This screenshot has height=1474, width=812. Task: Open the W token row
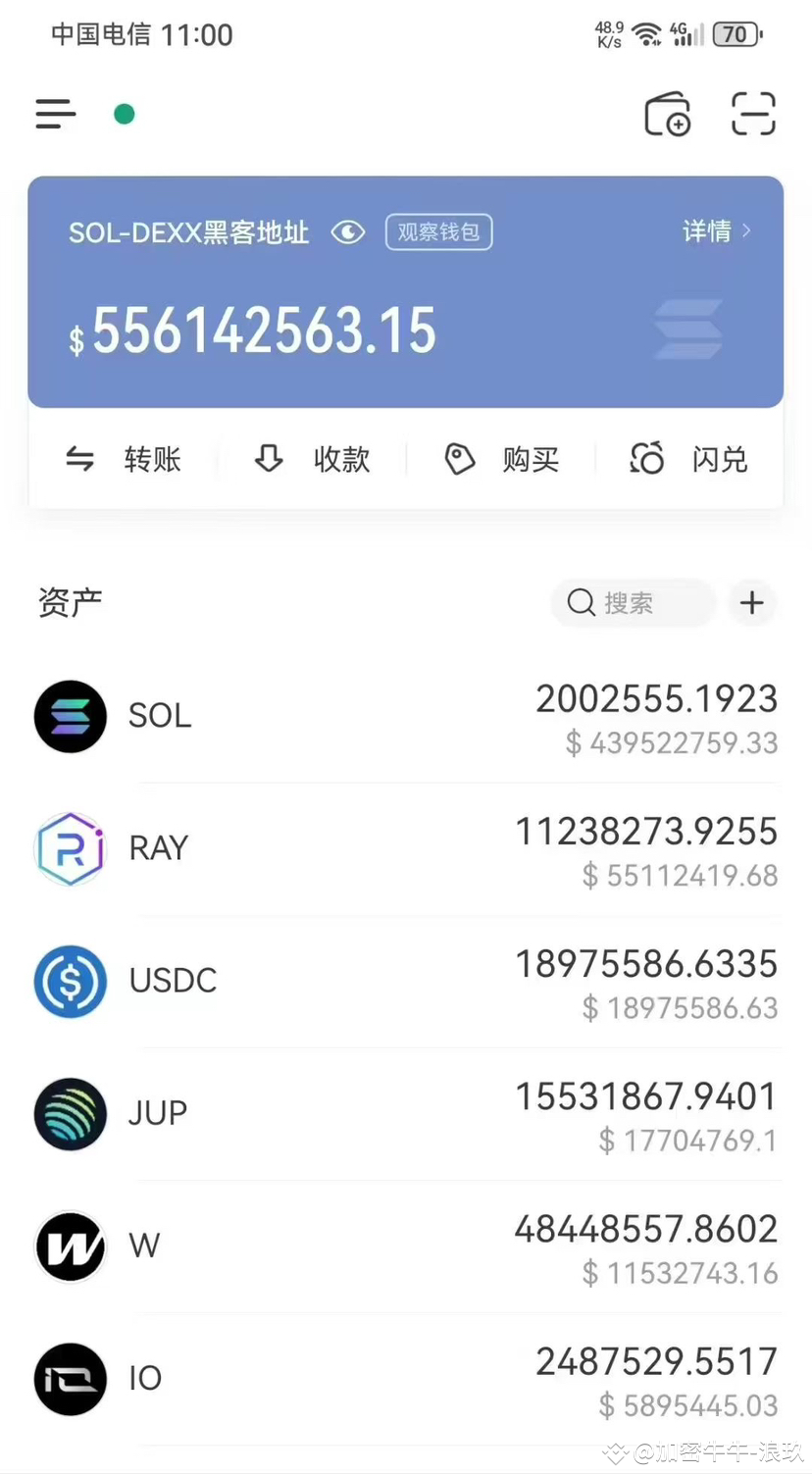tap(406, 1246)
